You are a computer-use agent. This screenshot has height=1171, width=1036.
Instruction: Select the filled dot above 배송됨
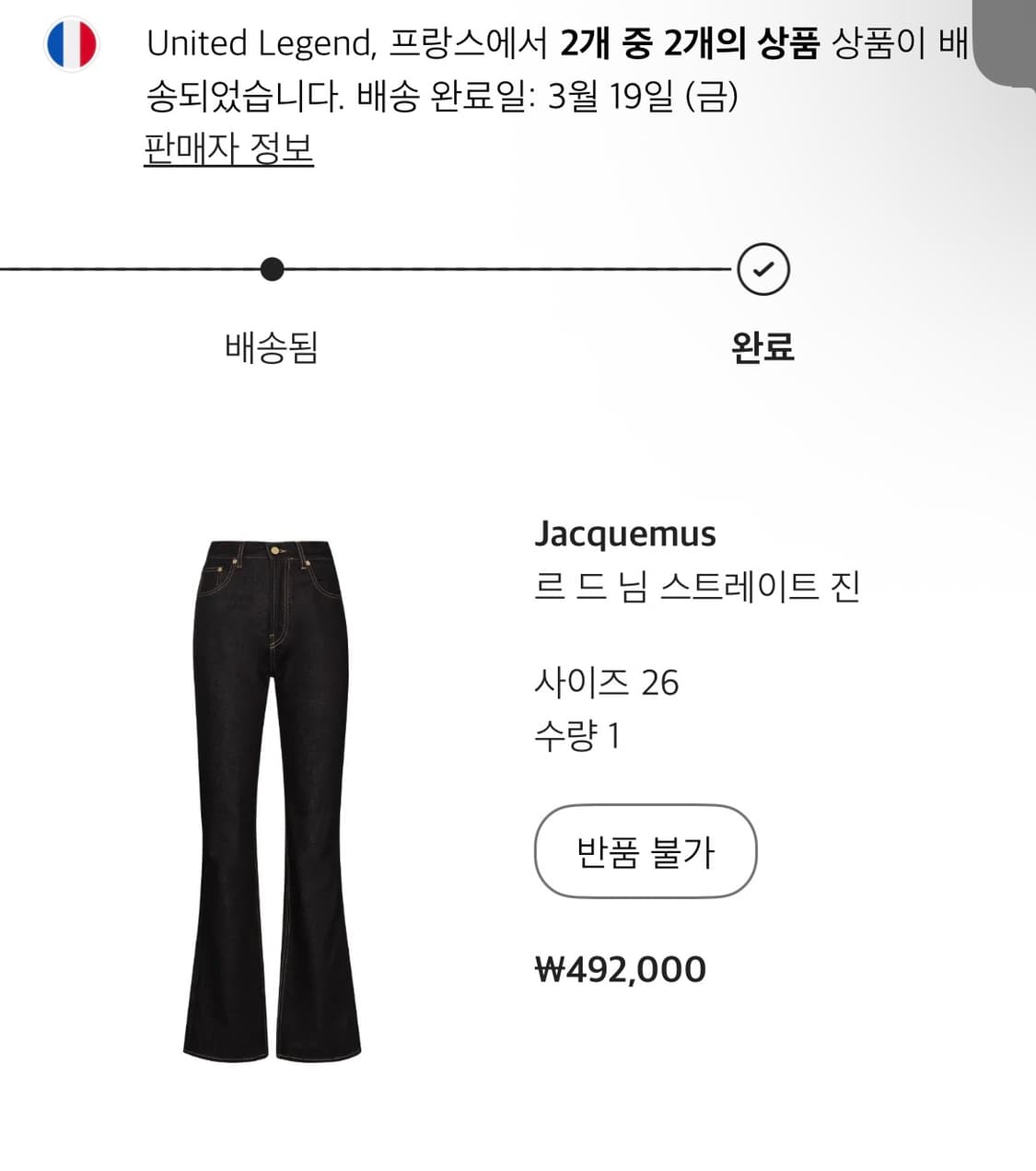[x=272, y=269]
